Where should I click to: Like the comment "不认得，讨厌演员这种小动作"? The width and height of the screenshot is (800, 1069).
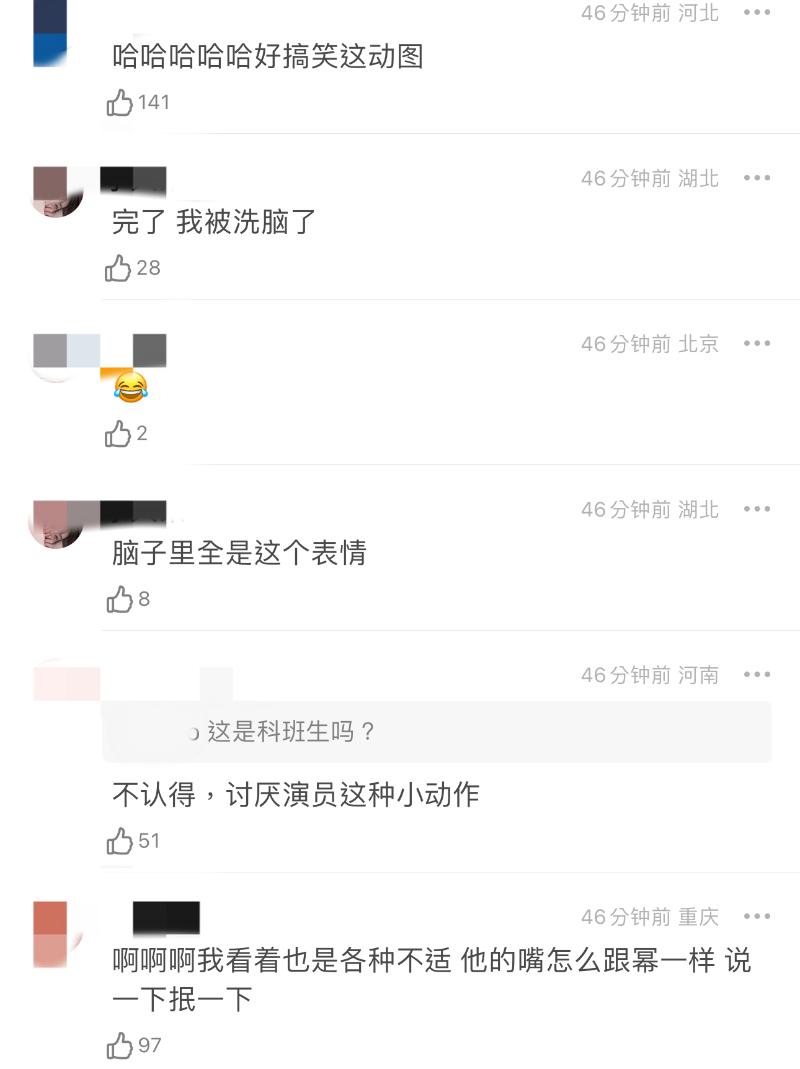tap(119, 841)
